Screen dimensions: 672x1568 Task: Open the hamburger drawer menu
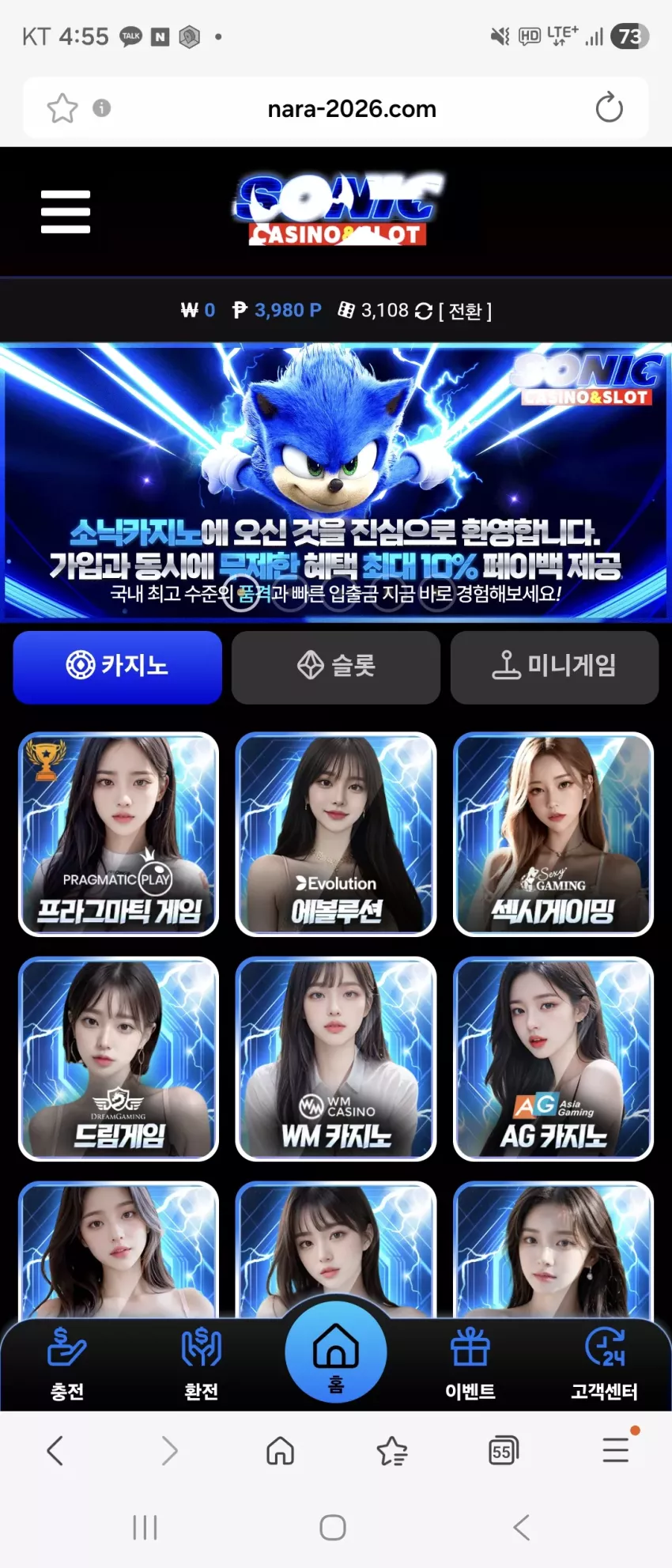pyautogui.click(x=66, y=212)
